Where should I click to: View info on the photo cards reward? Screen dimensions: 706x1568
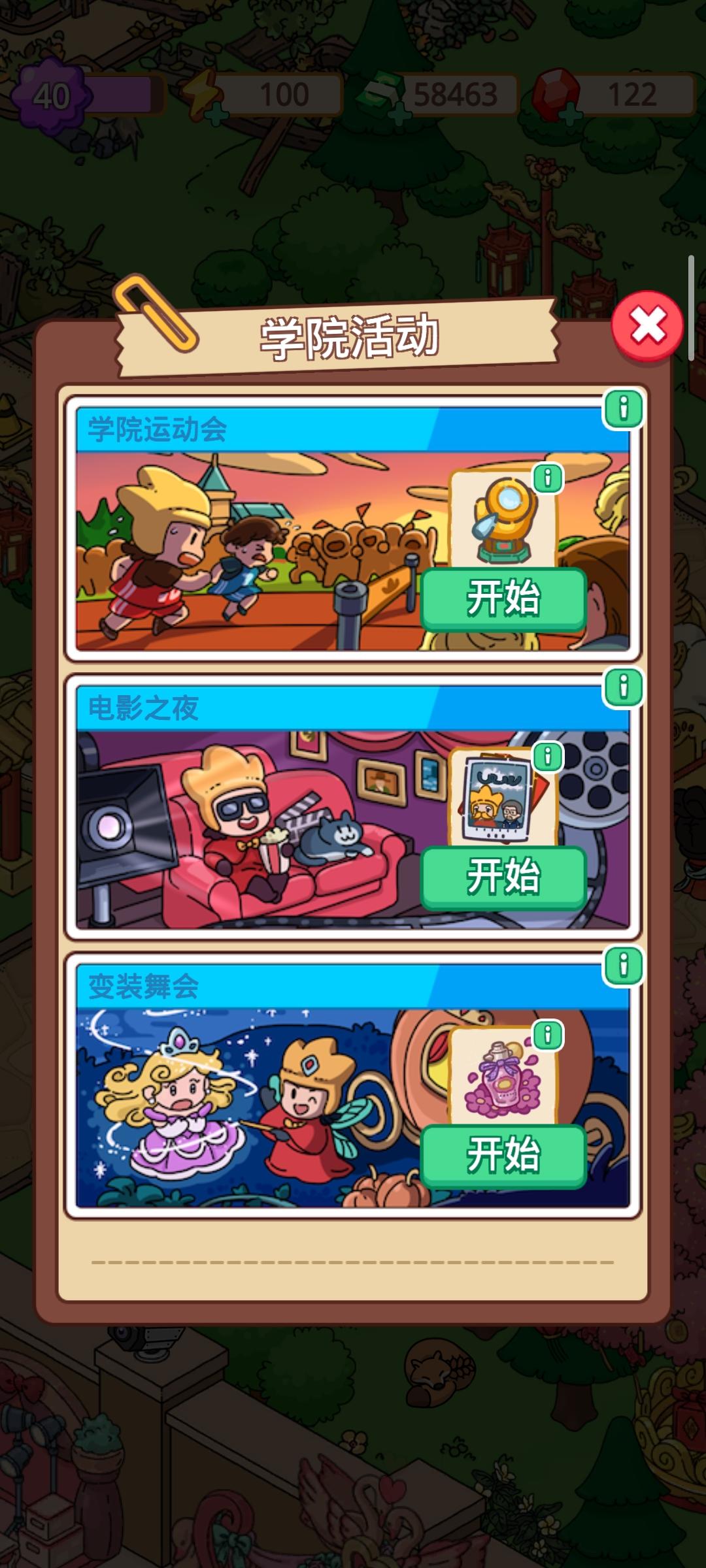click(548, 757)
